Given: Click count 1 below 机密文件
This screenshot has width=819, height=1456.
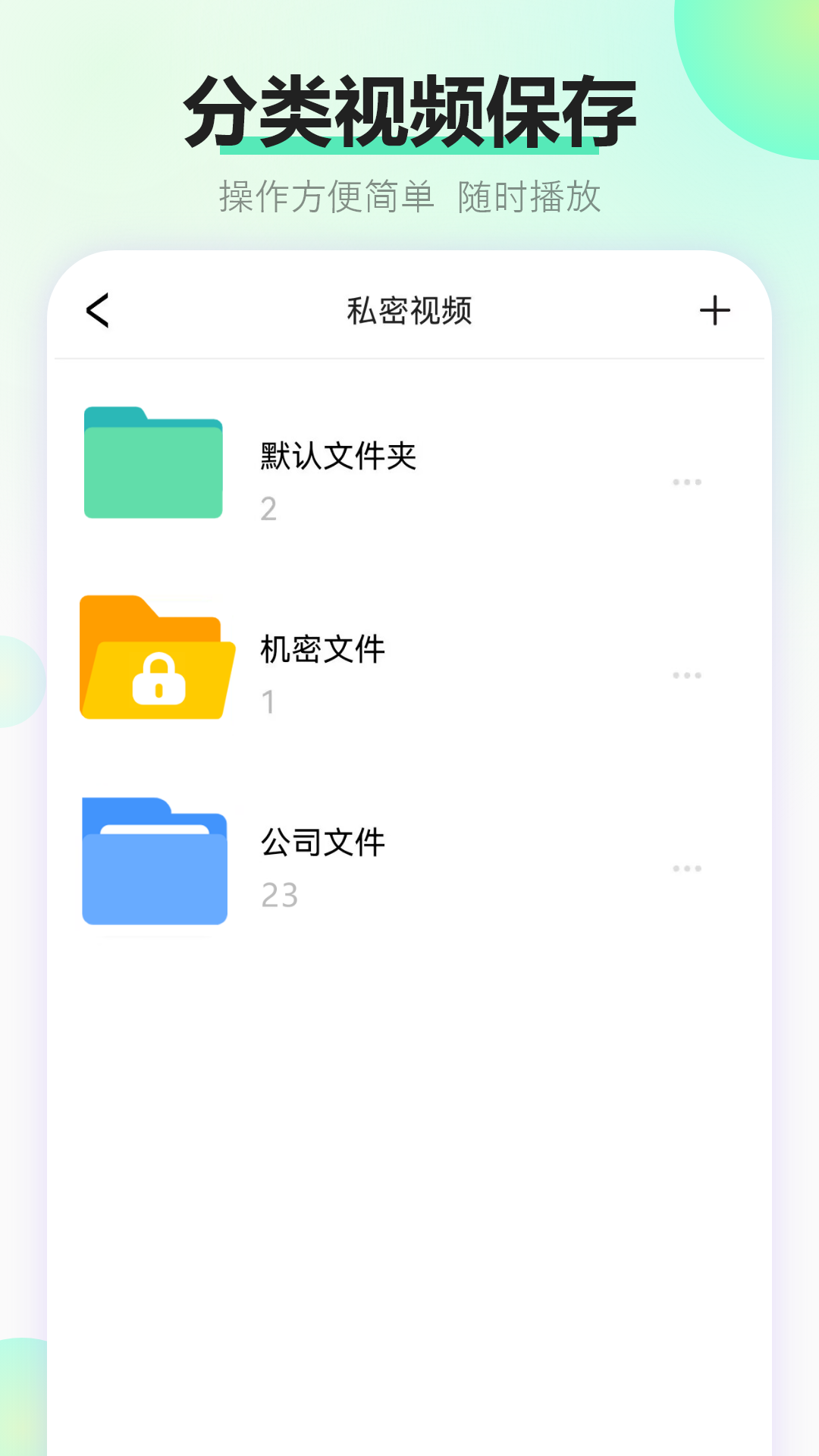Looking at the screenshot, I should [x=267, y=702].
